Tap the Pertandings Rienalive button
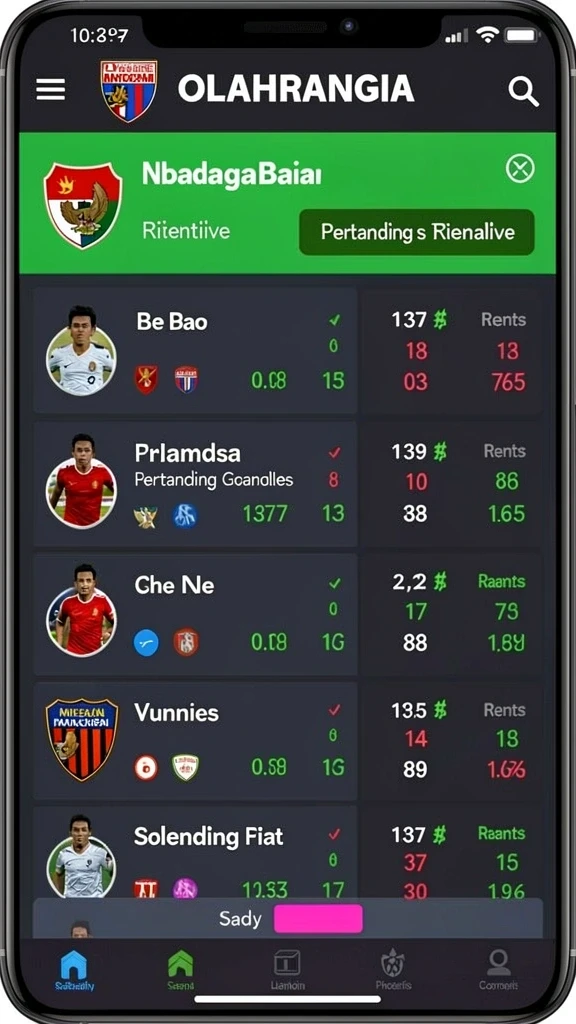Image resolution: width=576 pixels, height=1024 pixels. (x=417, y=232)
